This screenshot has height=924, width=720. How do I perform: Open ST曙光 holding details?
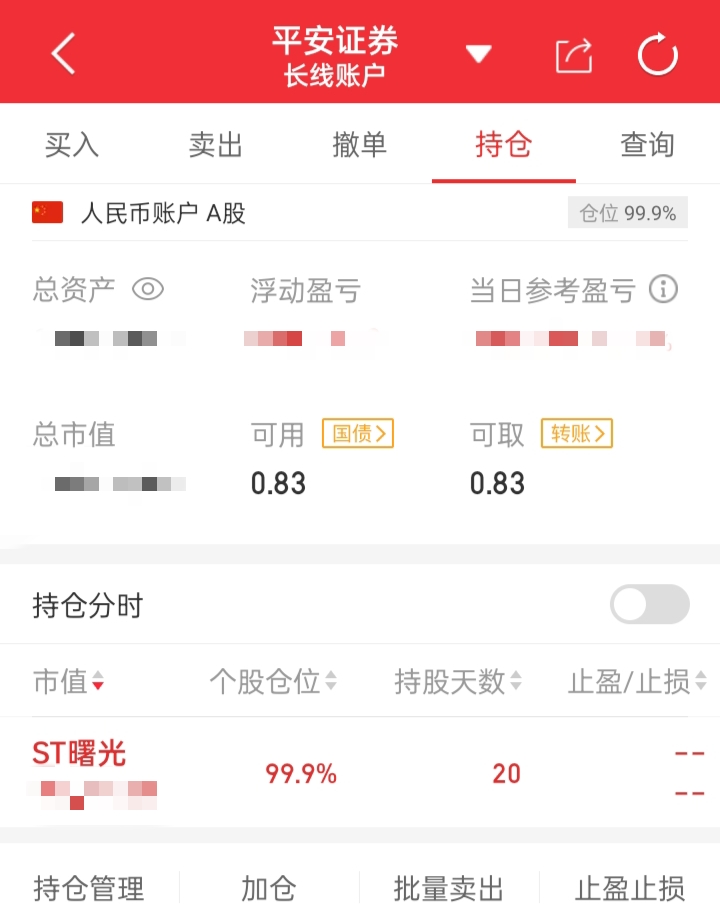coord(360,772)
